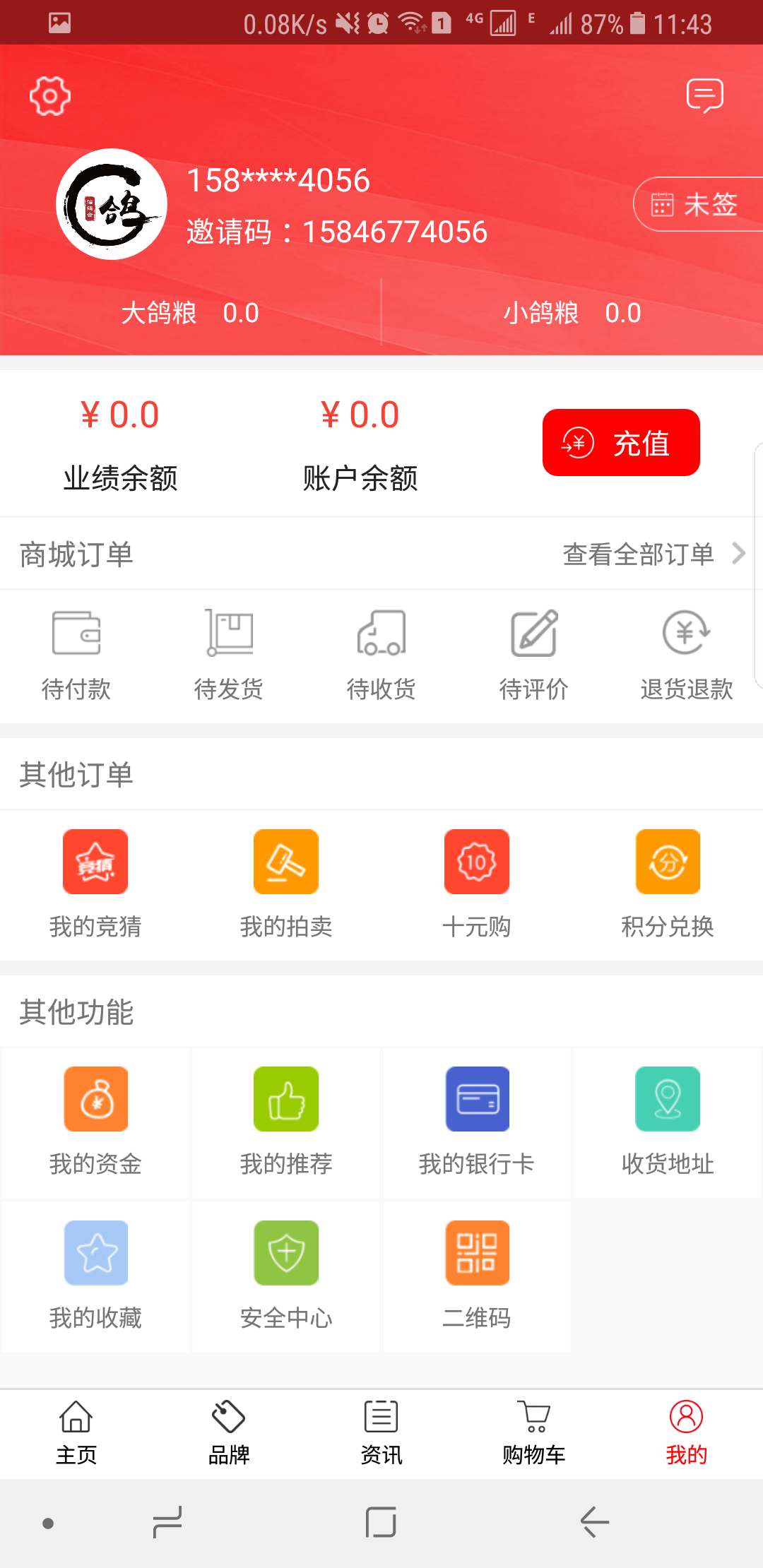Open 十元购

(x=477, y=884)
